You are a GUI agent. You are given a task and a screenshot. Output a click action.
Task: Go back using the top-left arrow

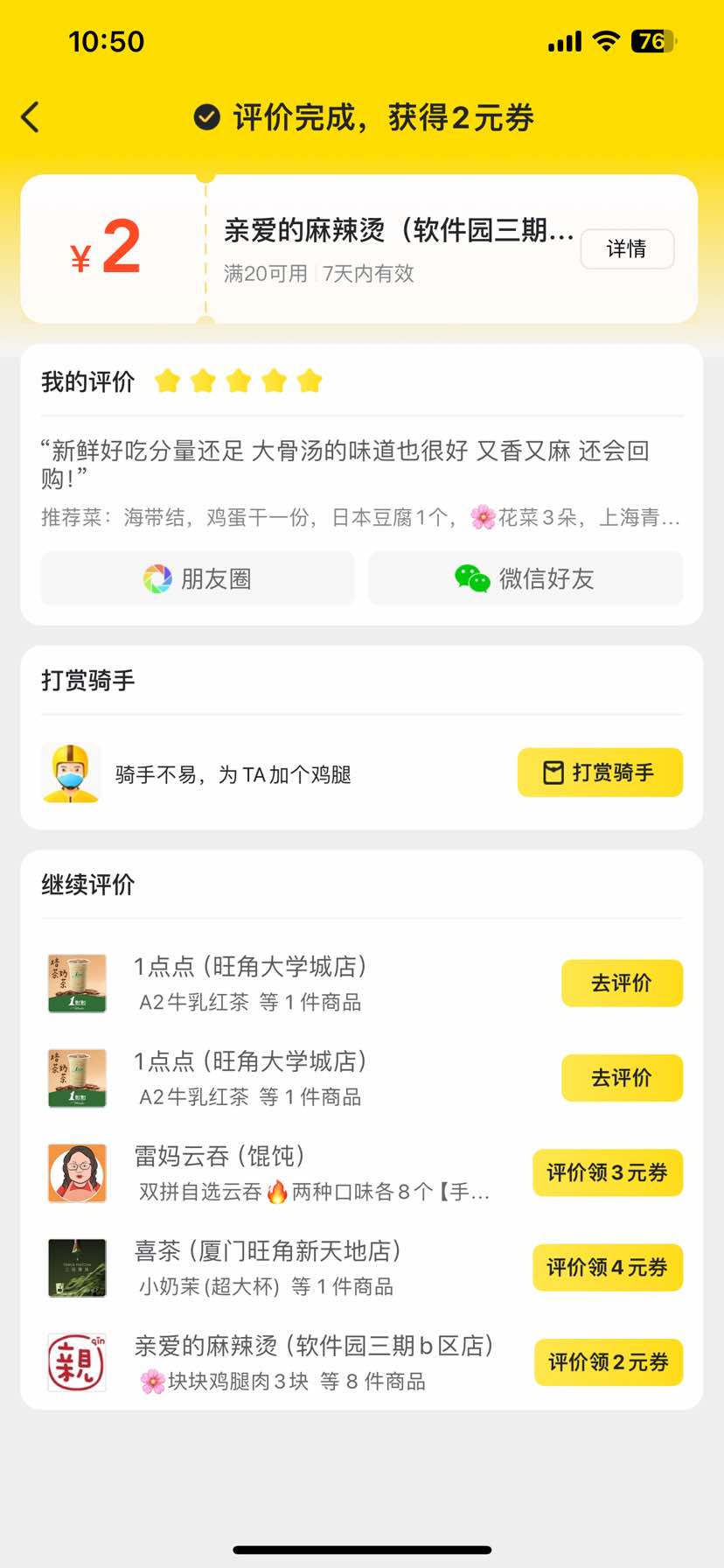31,116
